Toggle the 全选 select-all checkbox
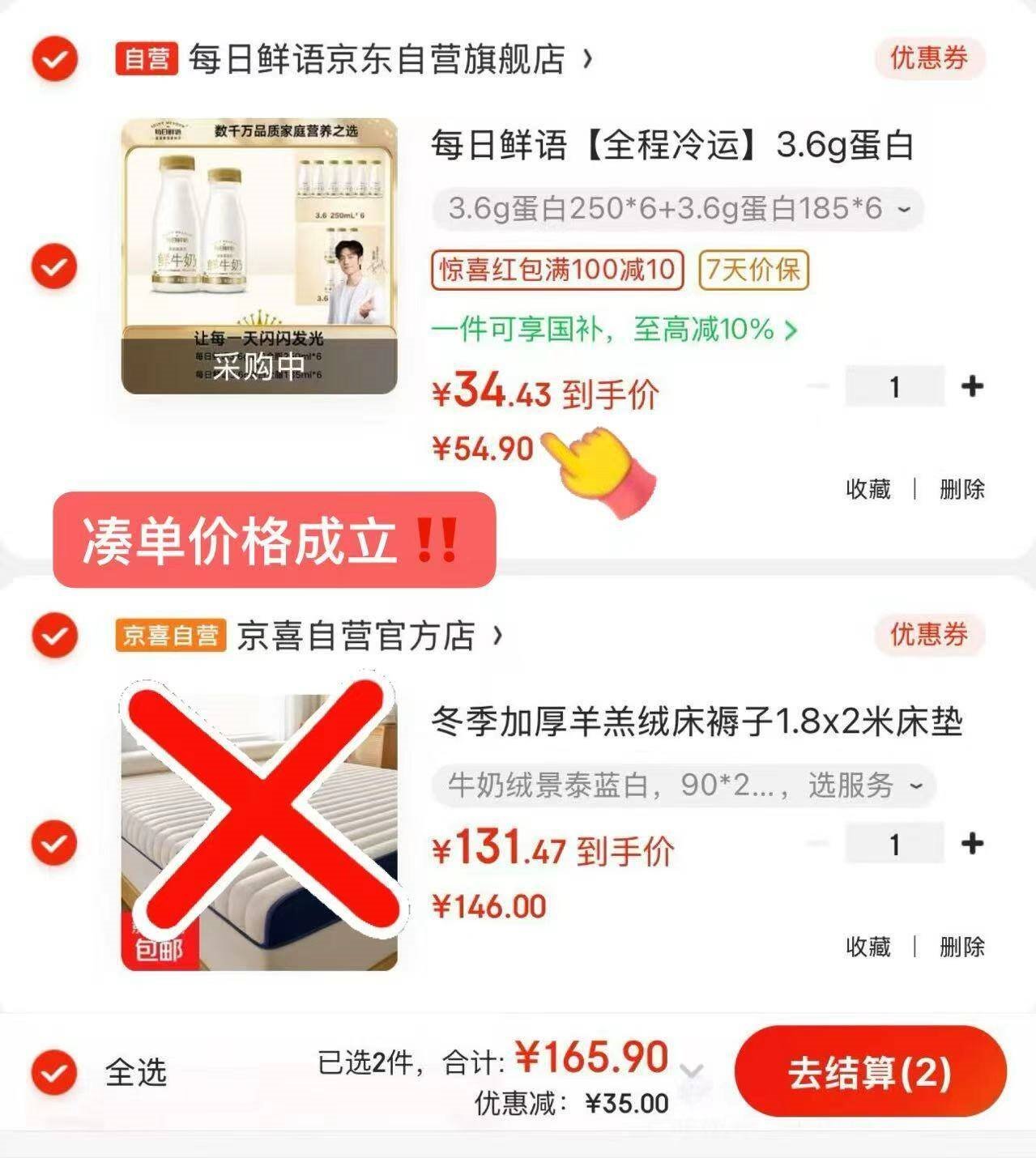The image size is (1036, 1158). 54,1072
